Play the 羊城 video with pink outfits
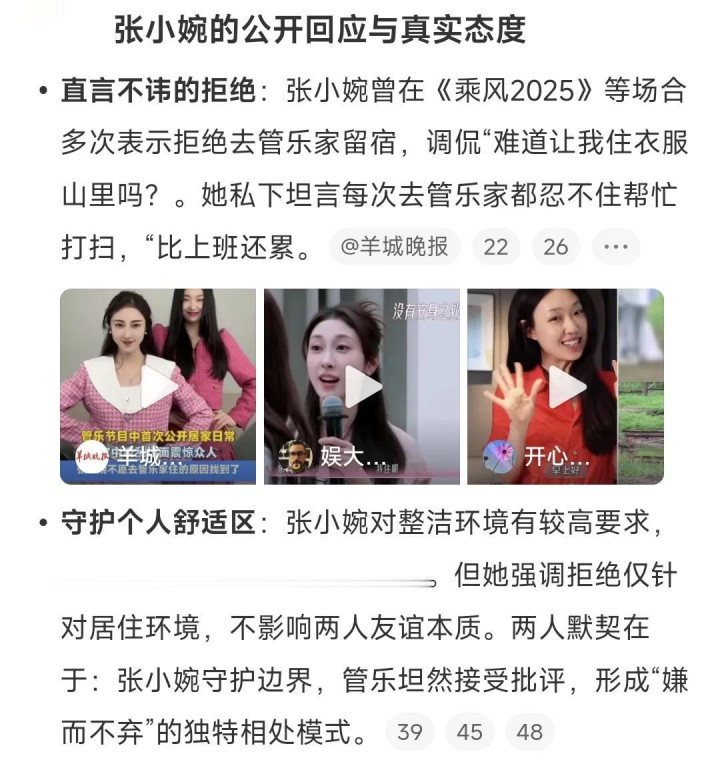The image size is (720, 762). (158, 386)
